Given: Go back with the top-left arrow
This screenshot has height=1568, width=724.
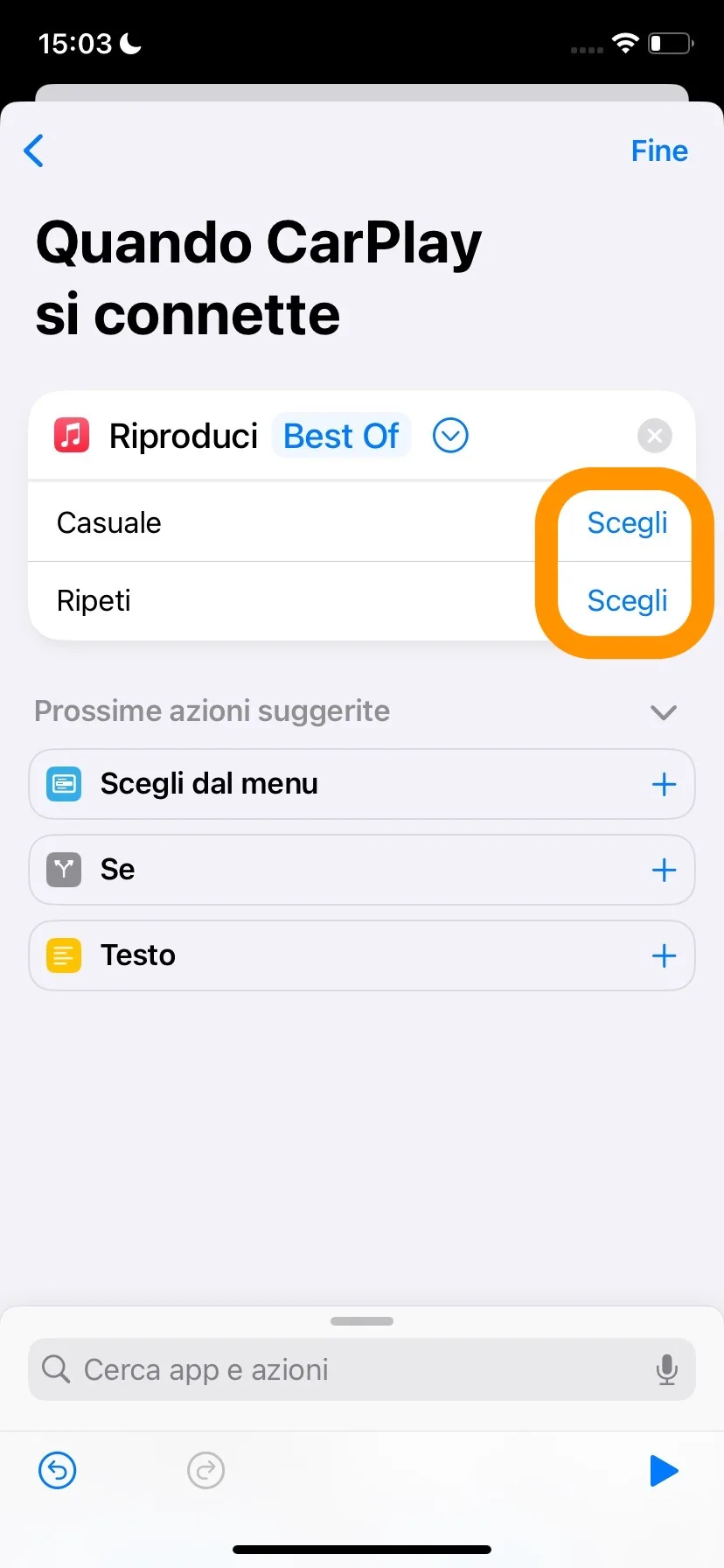Looking at the screenshot, I should (34, 150).
